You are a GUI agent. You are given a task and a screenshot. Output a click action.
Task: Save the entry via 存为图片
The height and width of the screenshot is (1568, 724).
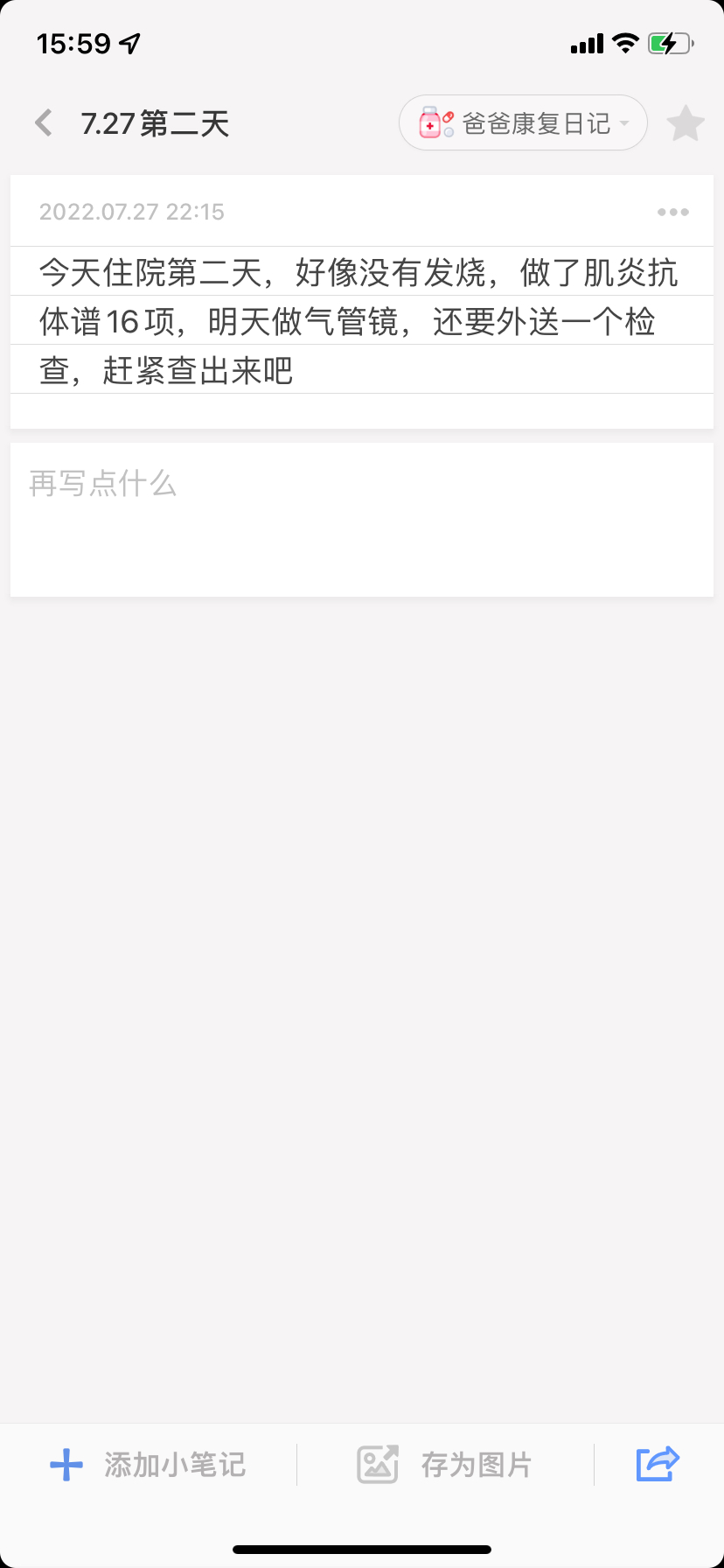(x=445, y=1465)
